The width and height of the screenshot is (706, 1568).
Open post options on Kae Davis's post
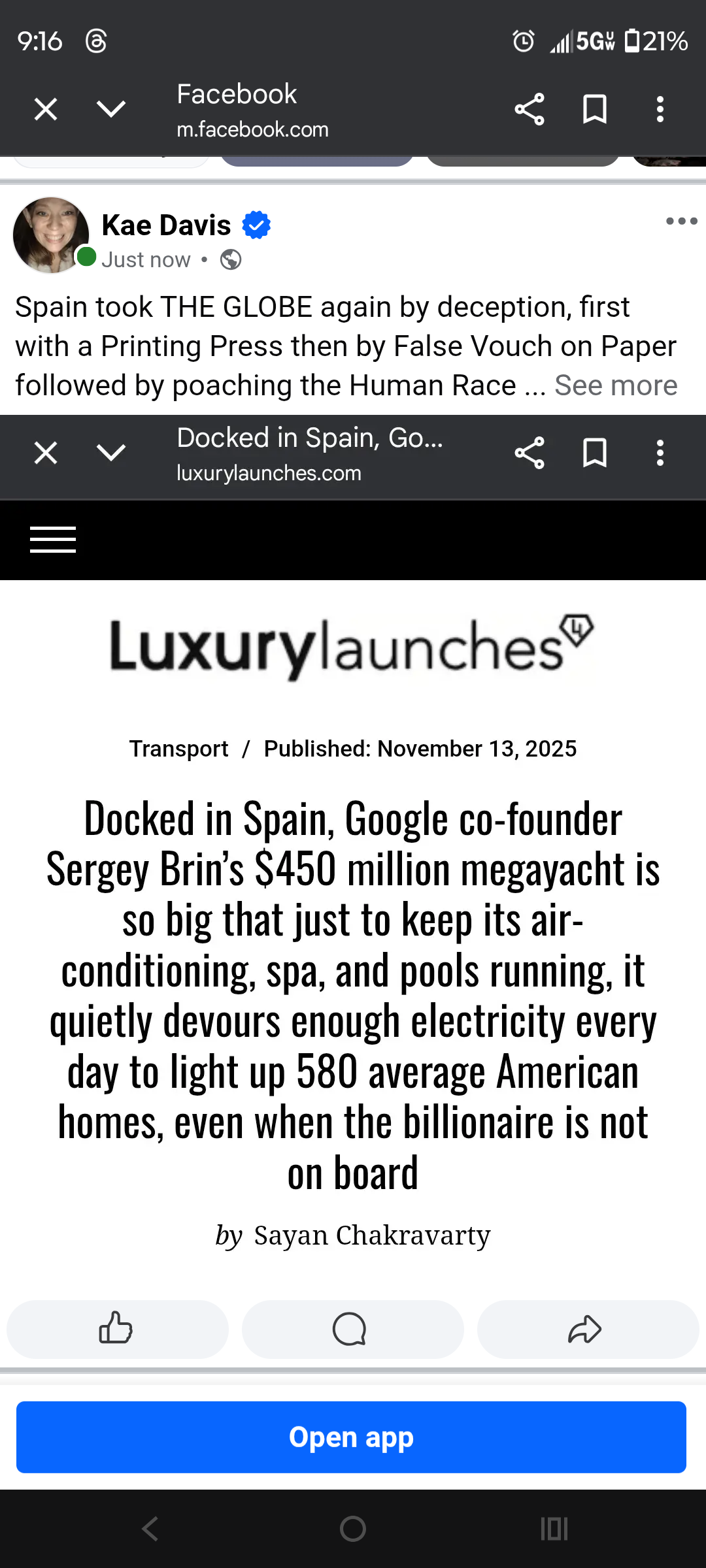(x=681, y=221)
